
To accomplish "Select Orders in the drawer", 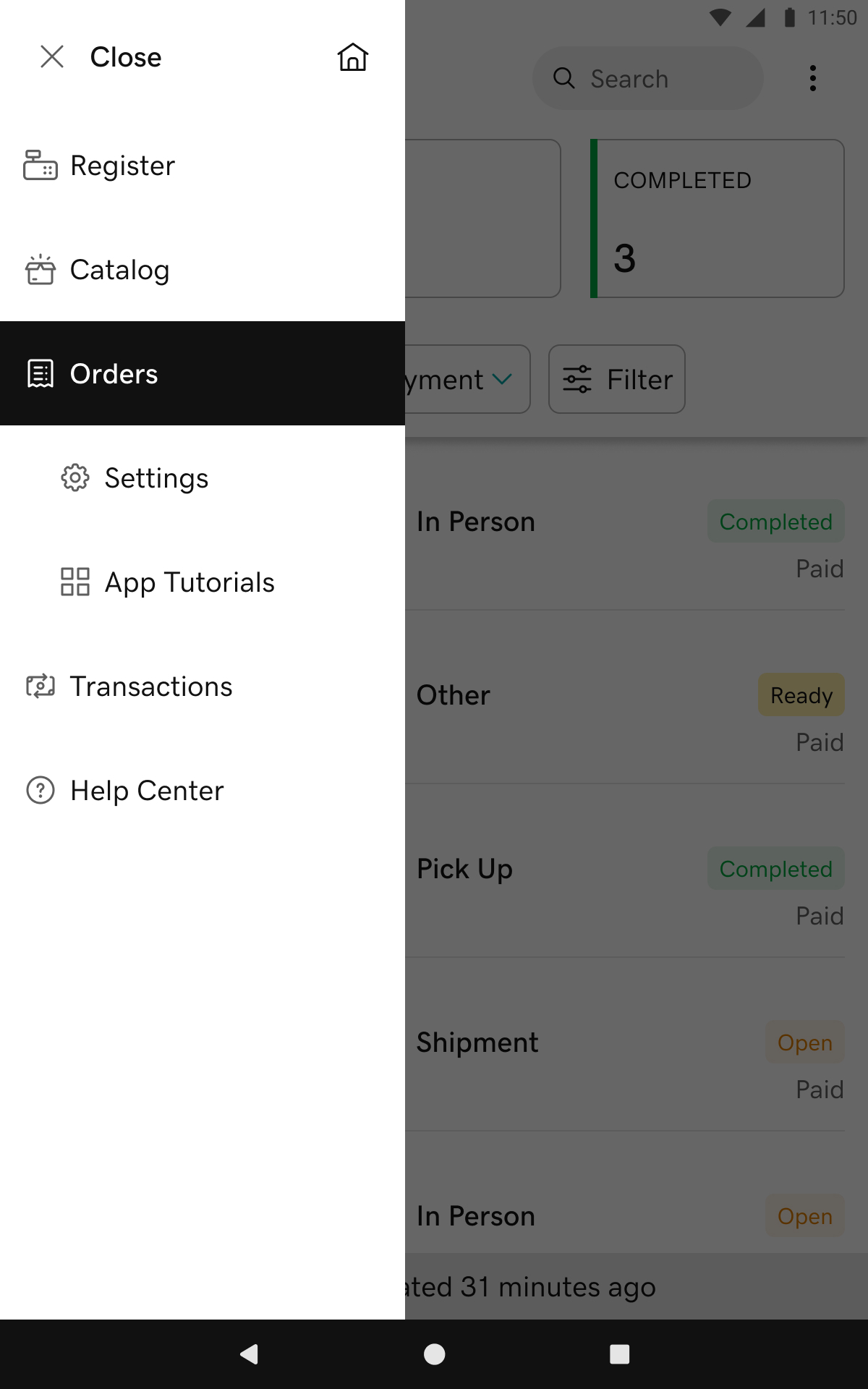I will point(114,374).
